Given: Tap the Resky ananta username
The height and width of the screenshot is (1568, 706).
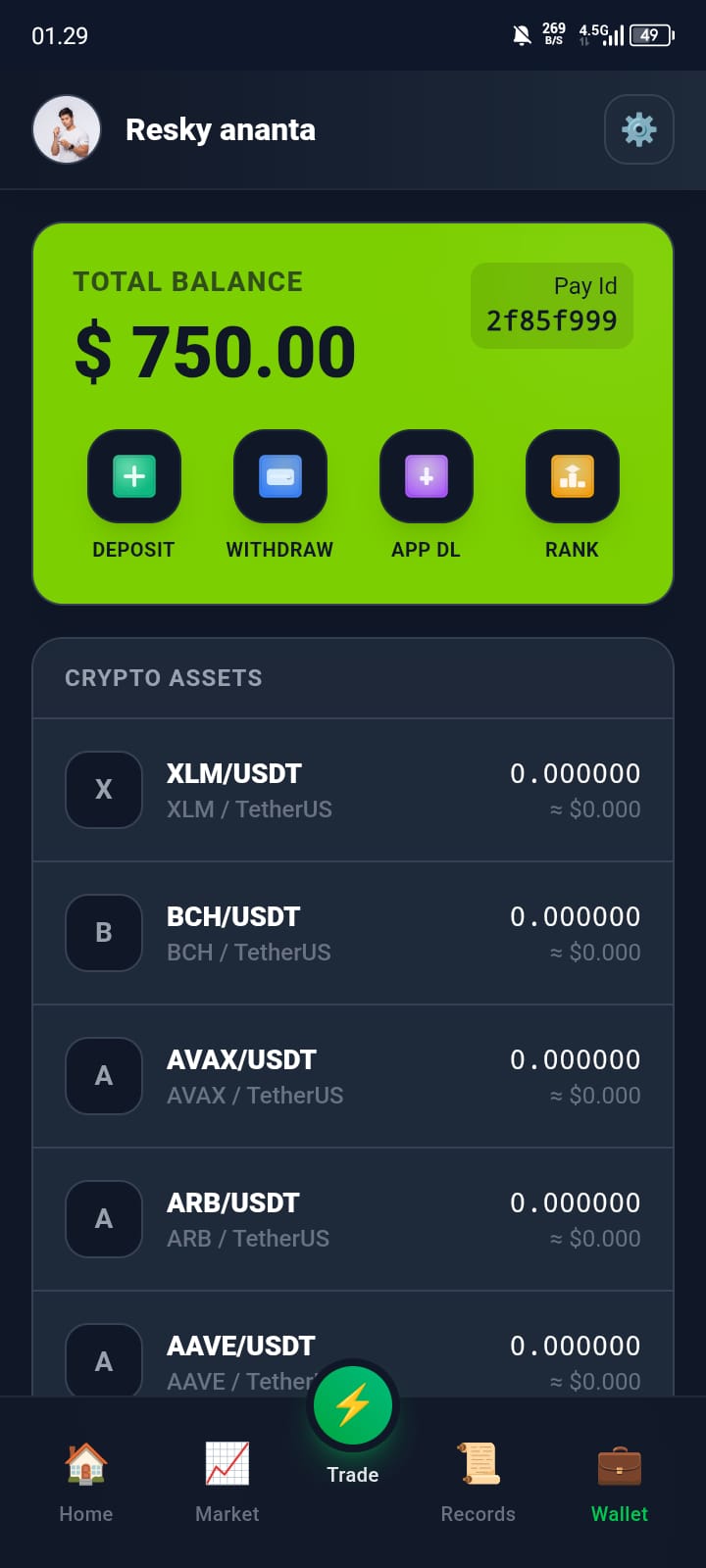Looking at the screenshot, I should coord(220,128).
